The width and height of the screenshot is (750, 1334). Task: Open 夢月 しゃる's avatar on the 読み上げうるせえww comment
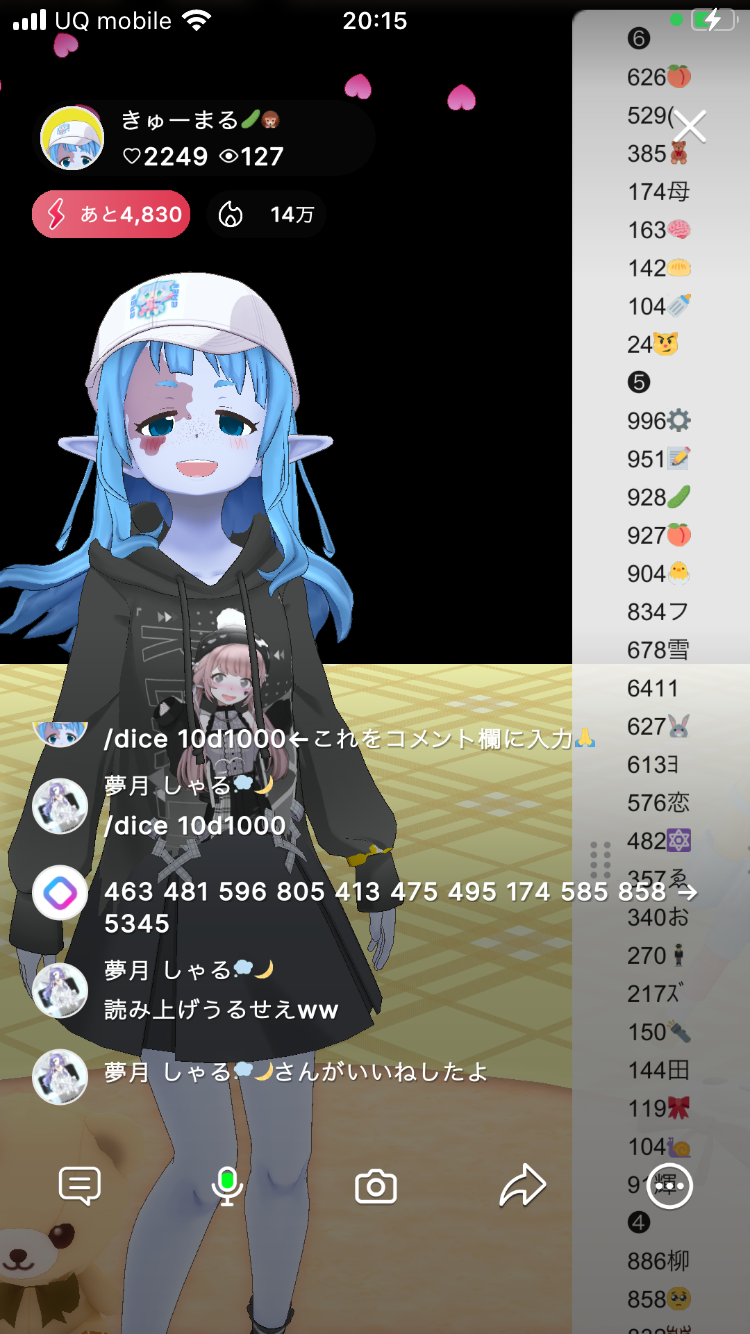click(60, 990)
